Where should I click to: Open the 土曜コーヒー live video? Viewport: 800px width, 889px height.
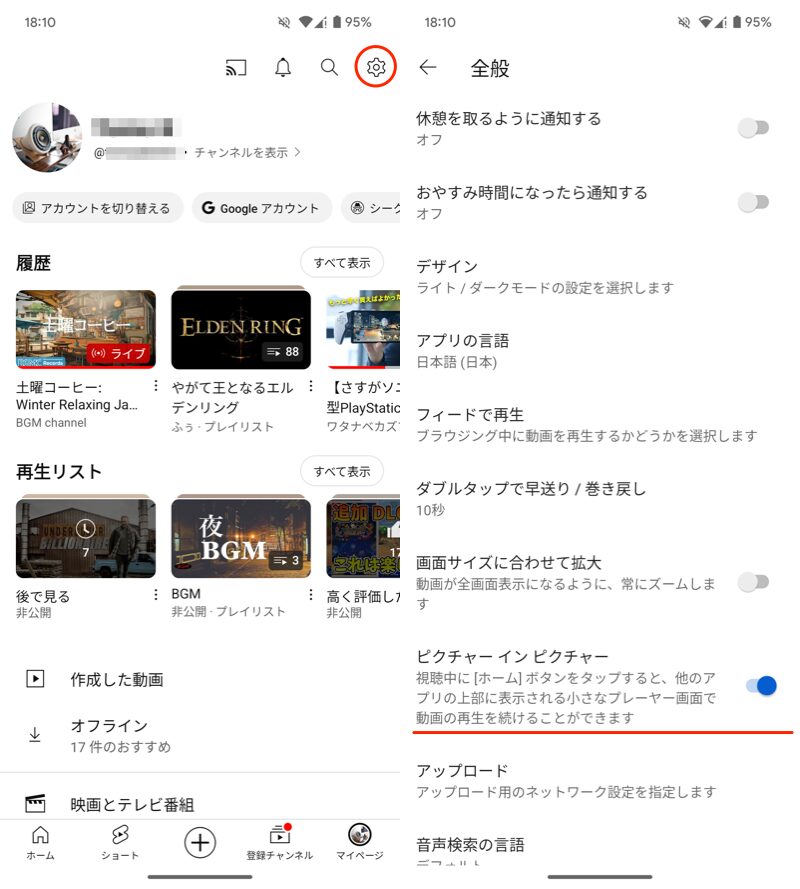(86, 330)
